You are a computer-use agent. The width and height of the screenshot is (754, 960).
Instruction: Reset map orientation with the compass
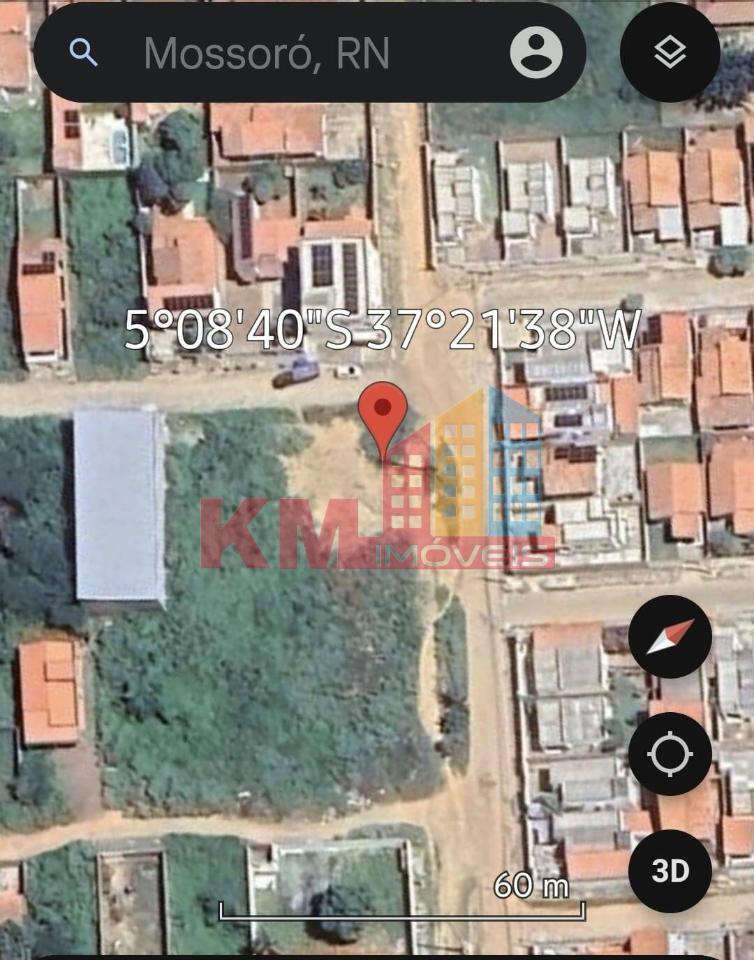[x=670, y=637]
